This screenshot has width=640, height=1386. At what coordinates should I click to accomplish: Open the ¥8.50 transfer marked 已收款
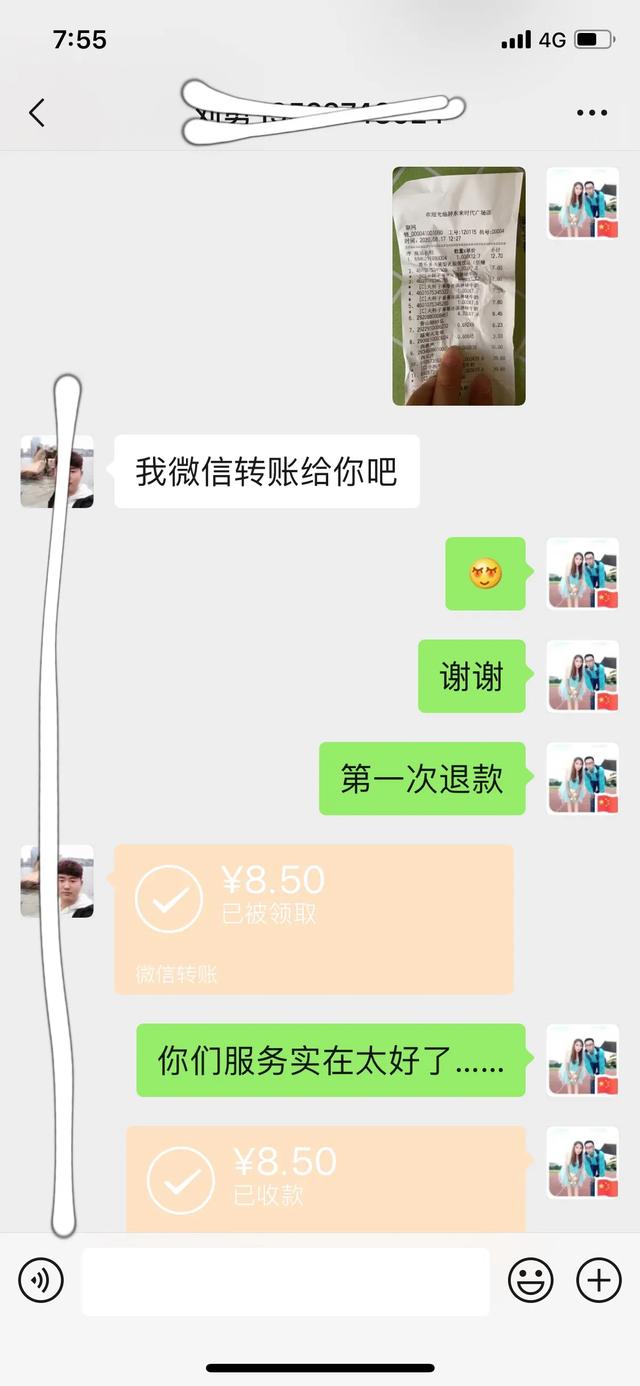pyautogui.click(x=325, y=1180)
